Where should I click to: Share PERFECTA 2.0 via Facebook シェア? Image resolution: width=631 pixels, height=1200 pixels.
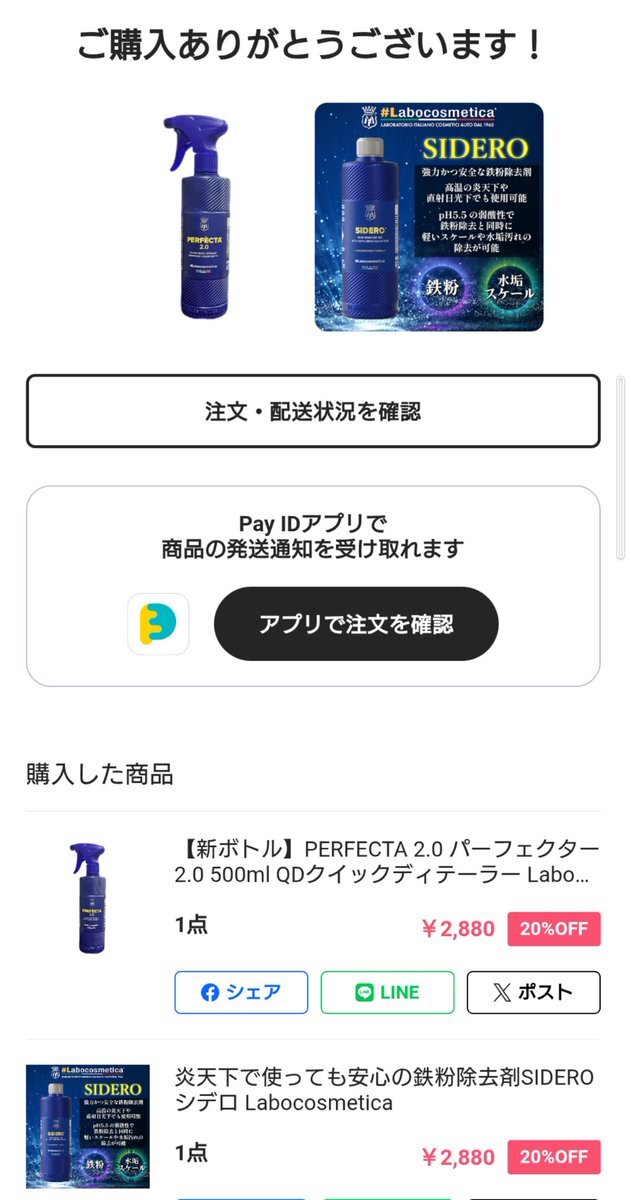241,992
